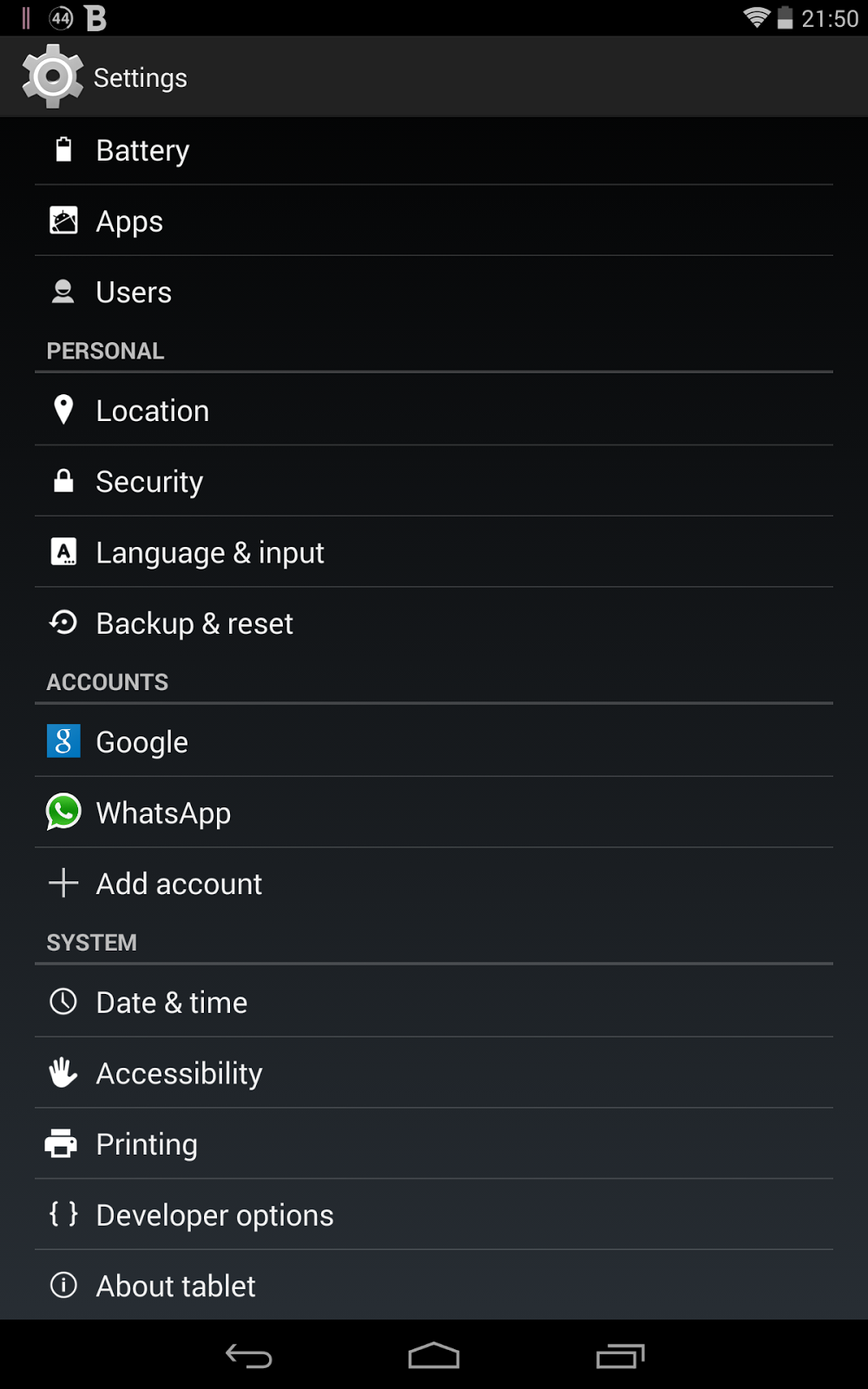The width and height of the screenshot is (868, 1389).
Task: Go to the home screen
Action: tap(434, 1355)
